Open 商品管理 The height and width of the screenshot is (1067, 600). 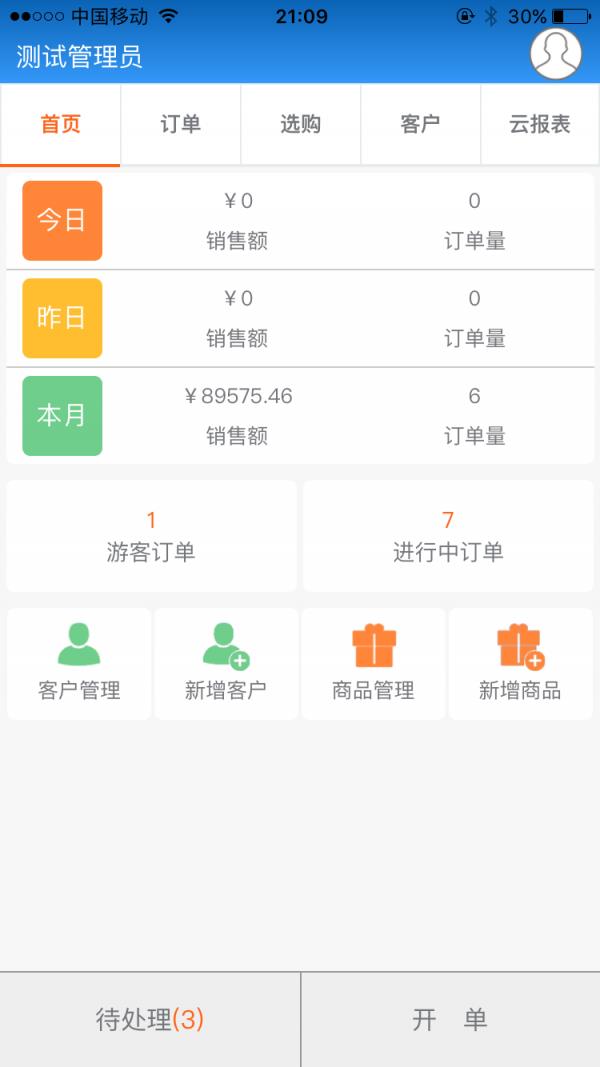tap(373, 663)
